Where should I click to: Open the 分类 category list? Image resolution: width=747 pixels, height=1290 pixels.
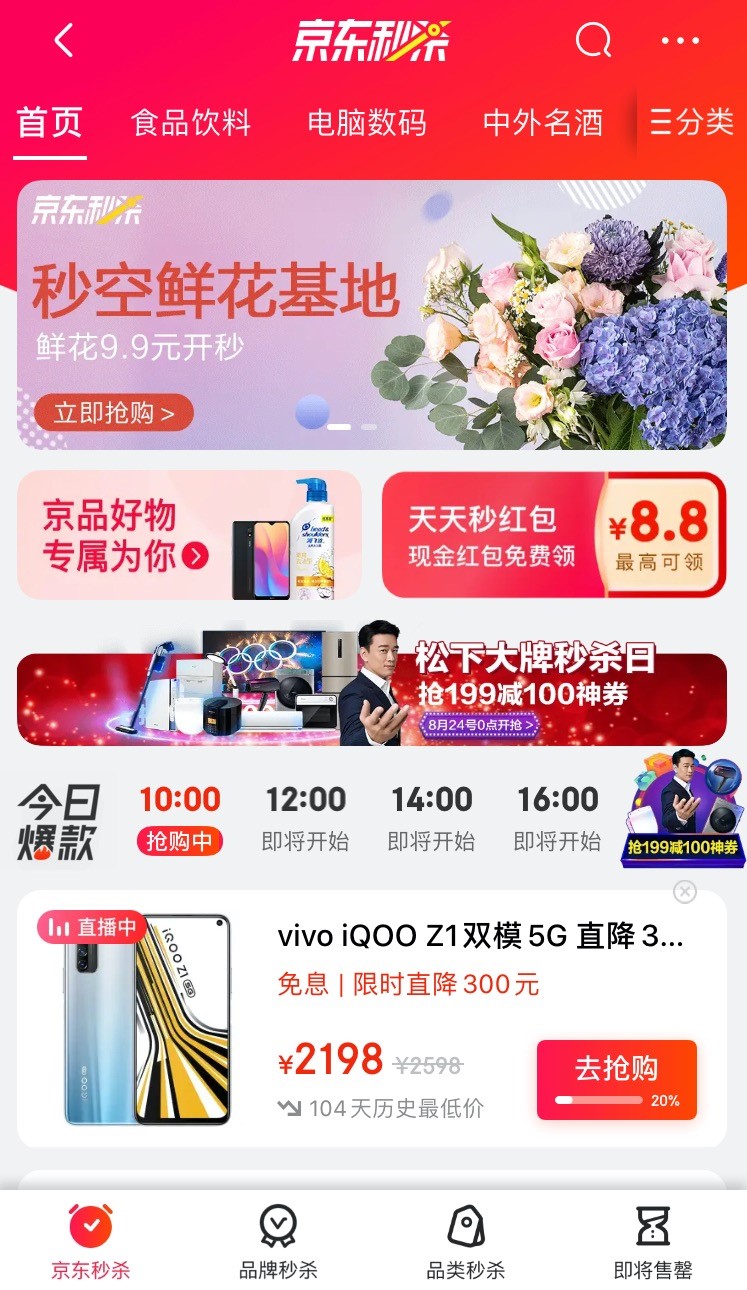[692, 123]
